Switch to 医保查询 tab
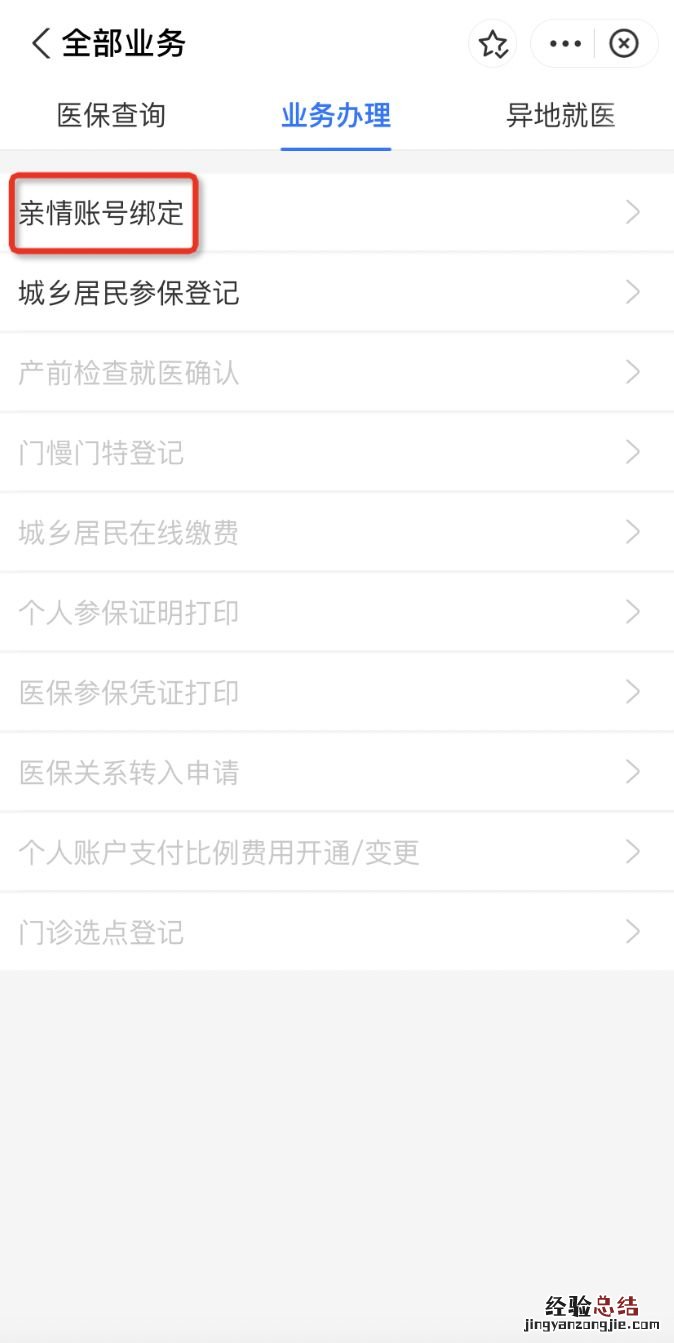The width and height of the screenshot is (674, 1343). [111, 116]
